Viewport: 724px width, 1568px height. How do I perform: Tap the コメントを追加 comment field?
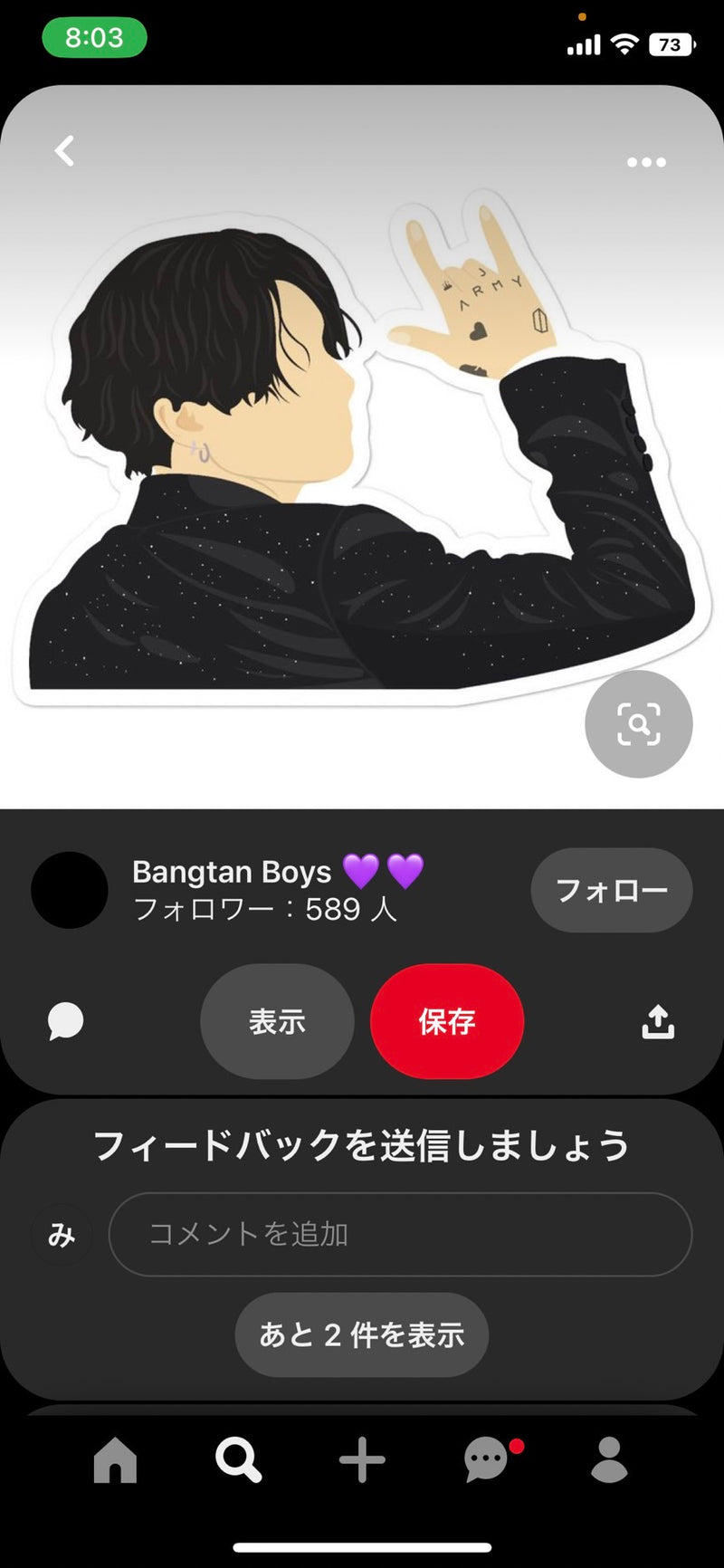pos(399,1233)
